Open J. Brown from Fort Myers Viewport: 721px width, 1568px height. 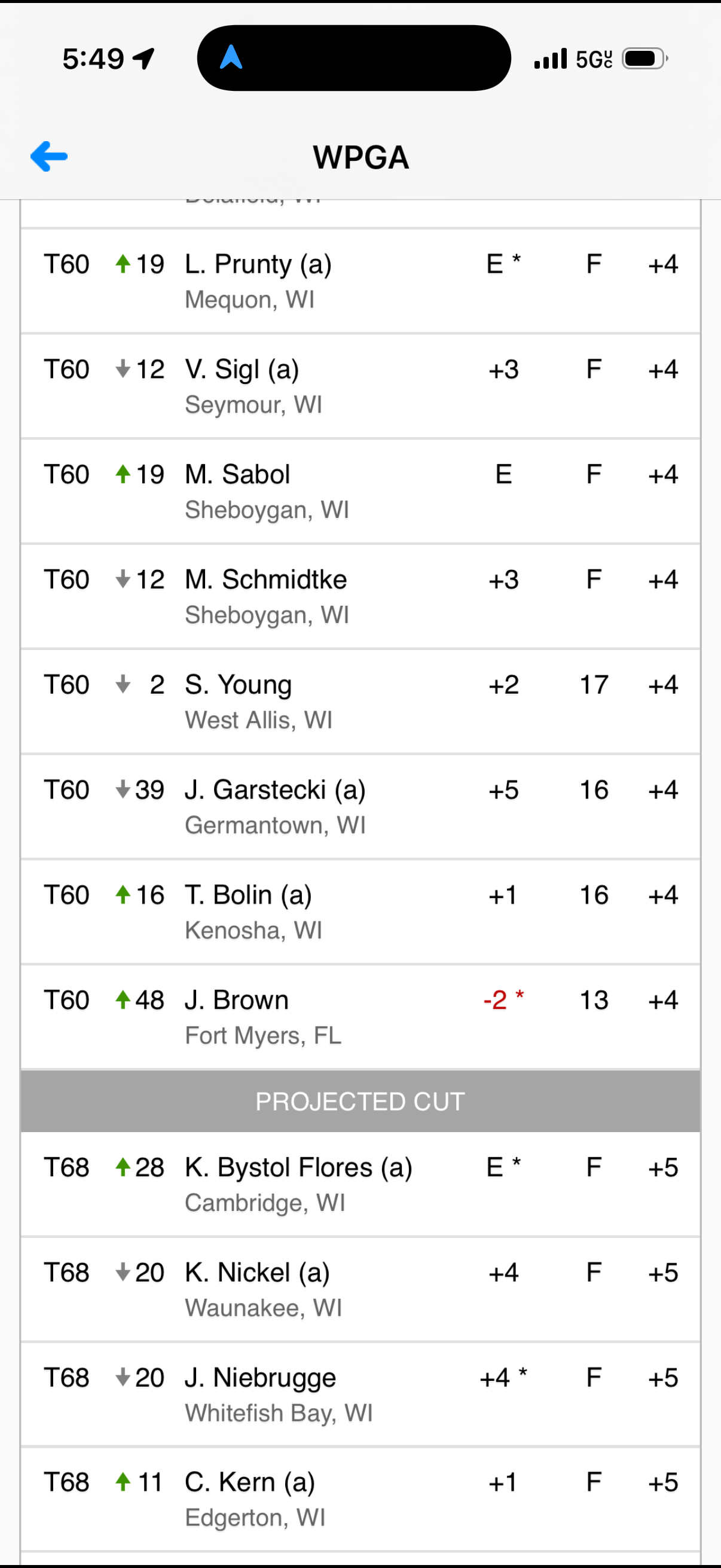point(360,1017)
